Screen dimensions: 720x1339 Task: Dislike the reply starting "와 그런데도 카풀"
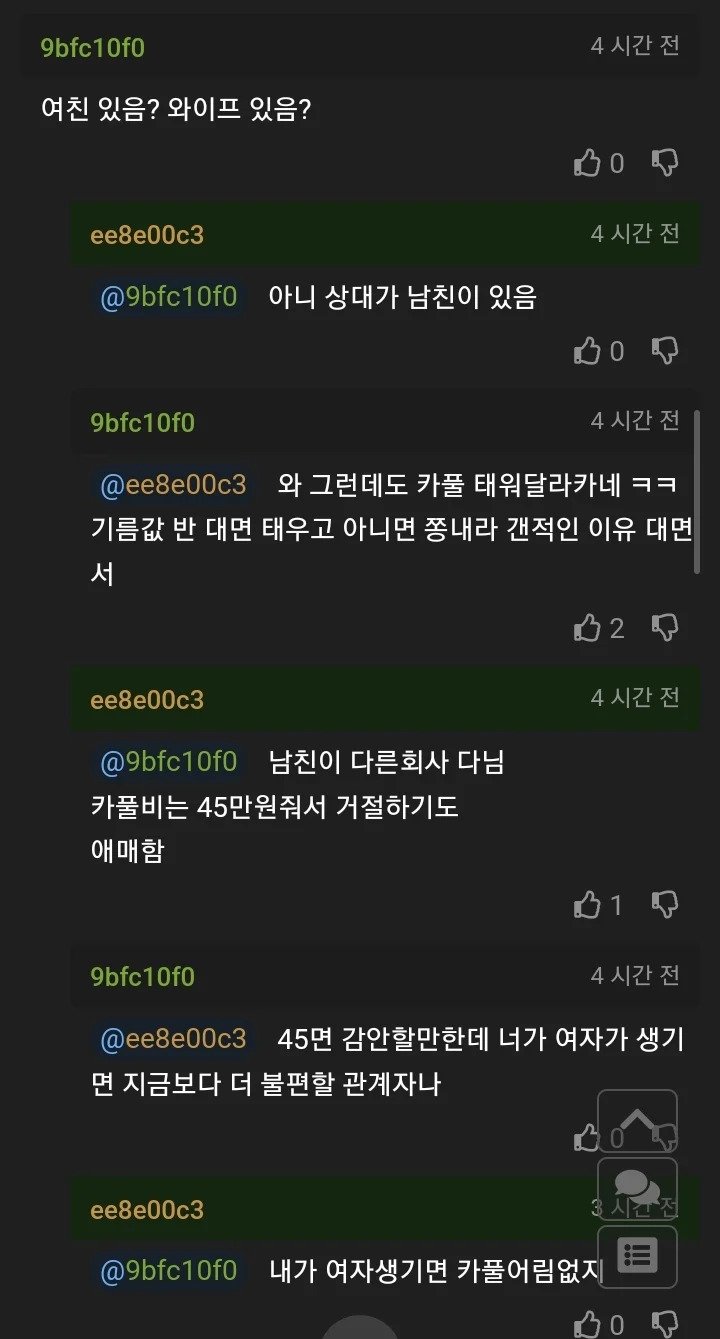[x=665, y=627]
